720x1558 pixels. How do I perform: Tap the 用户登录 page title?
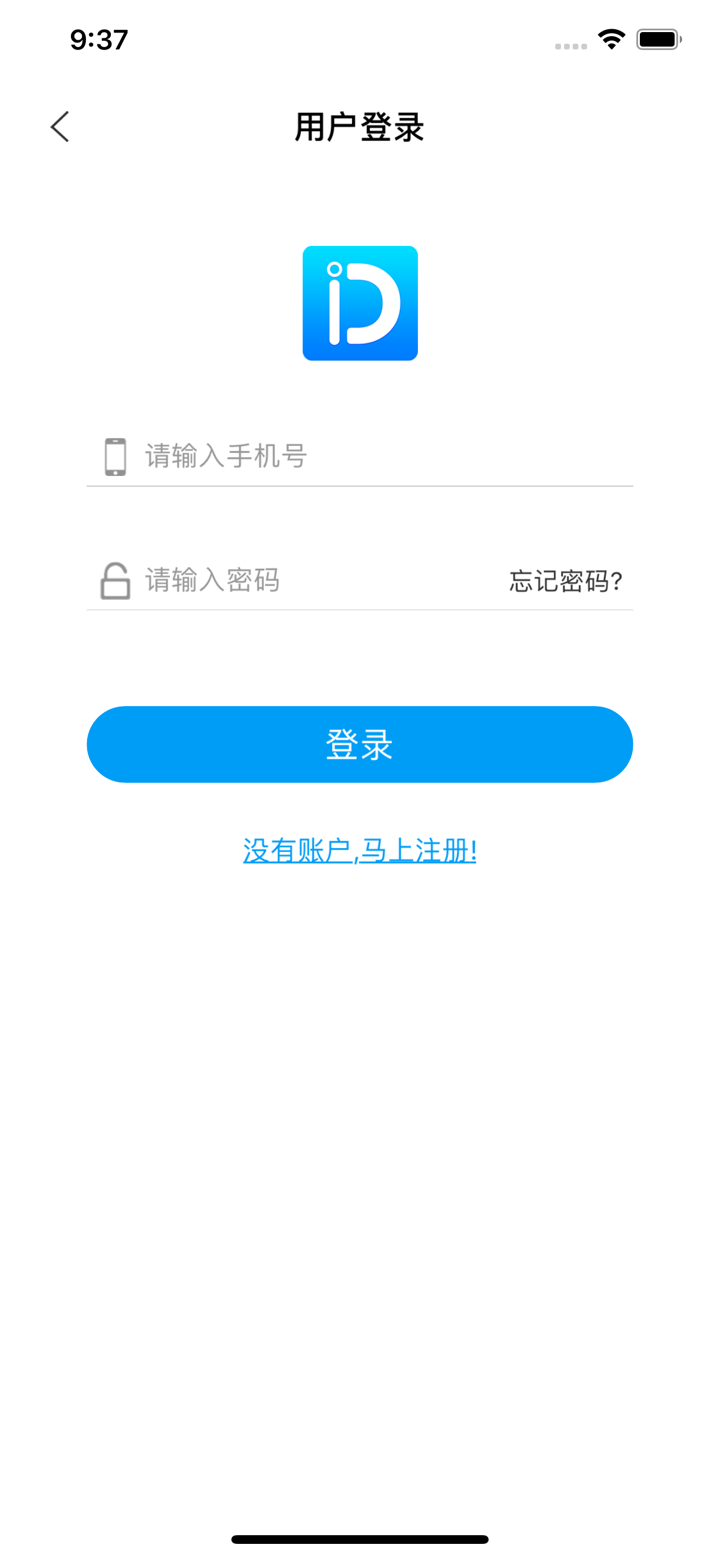click(360, 127)
